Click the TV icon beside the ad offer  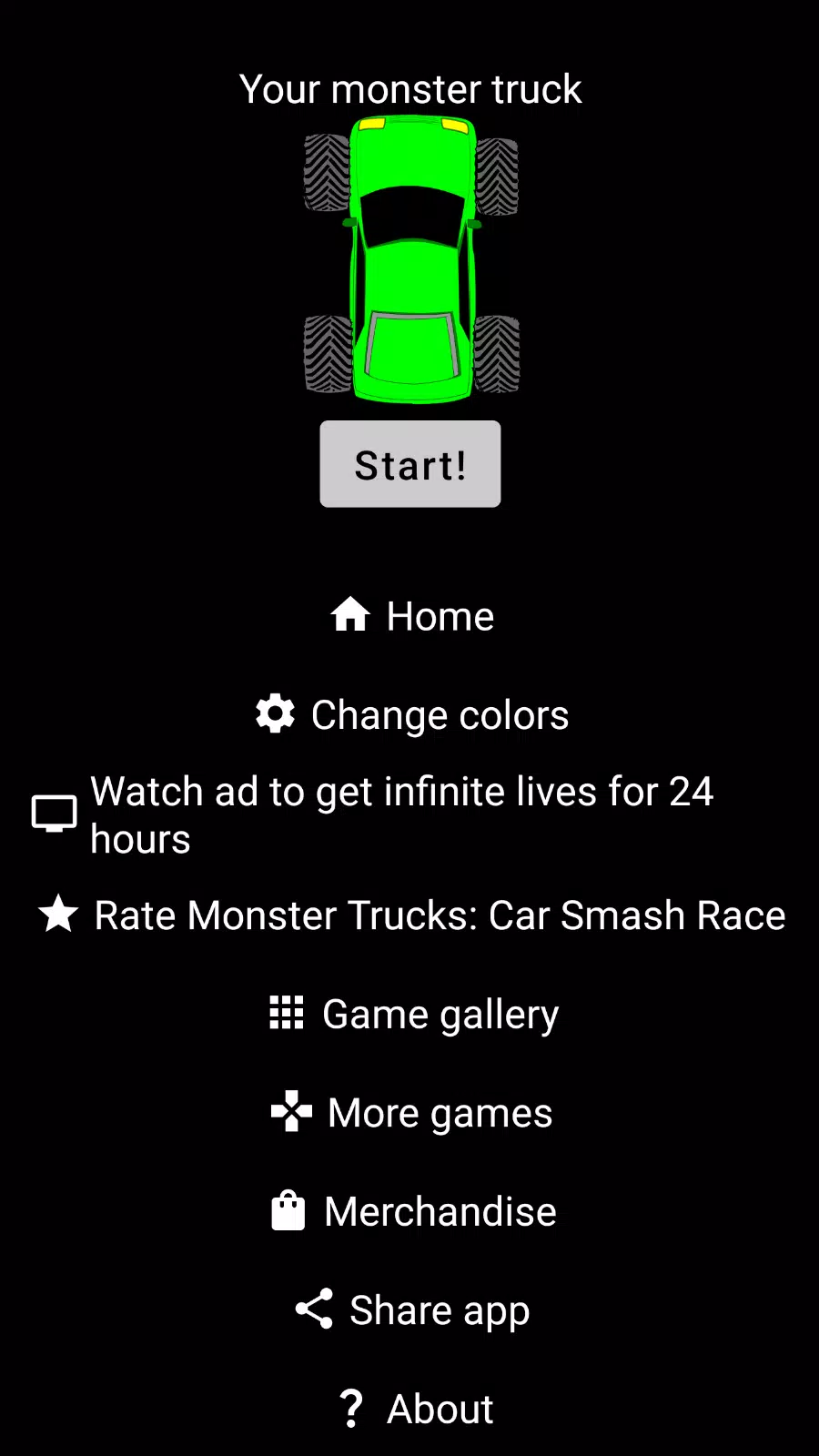(x=55, y=814)
